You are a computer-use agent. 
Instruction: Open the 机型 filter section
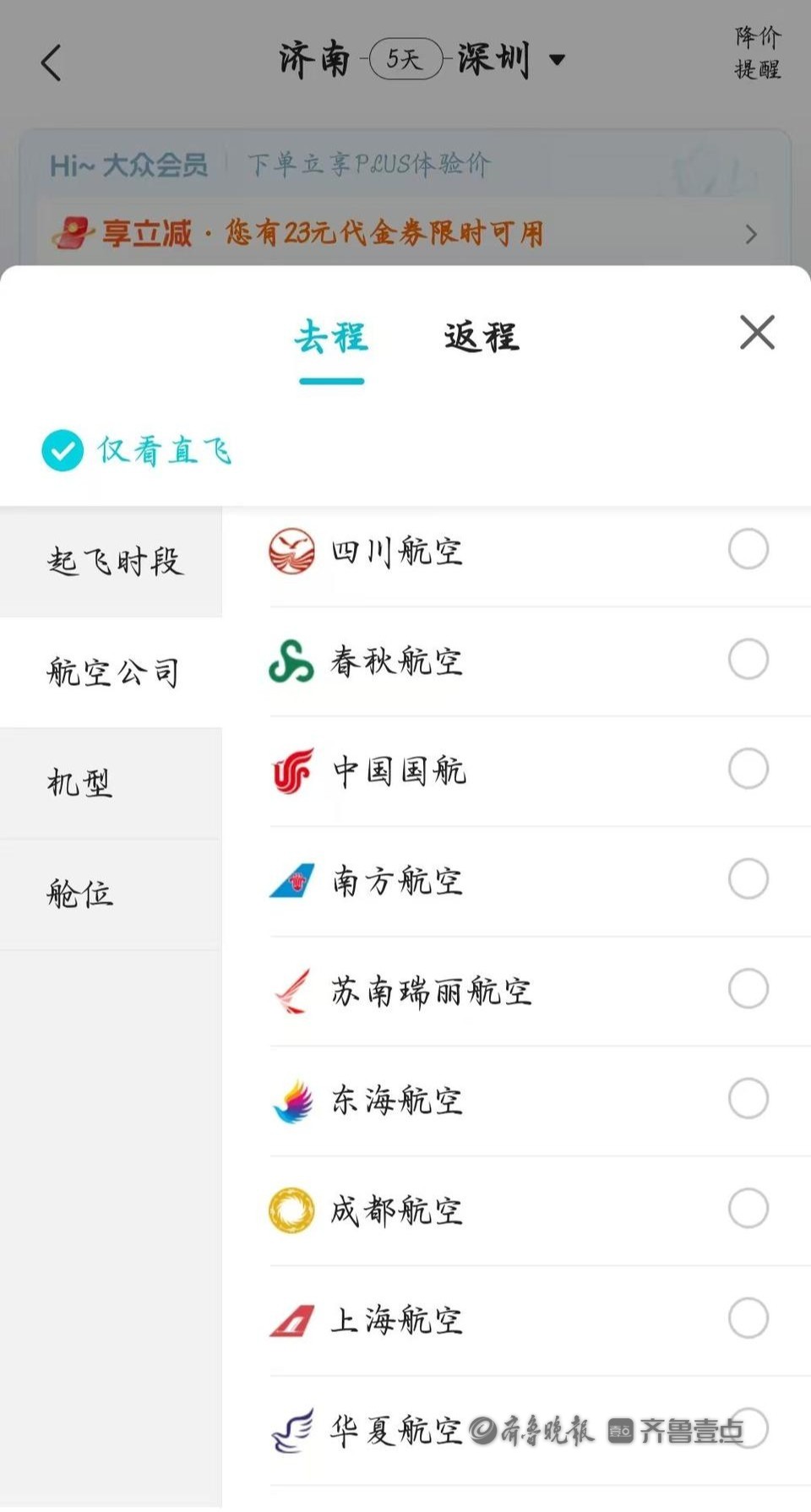tap(111, 783)
